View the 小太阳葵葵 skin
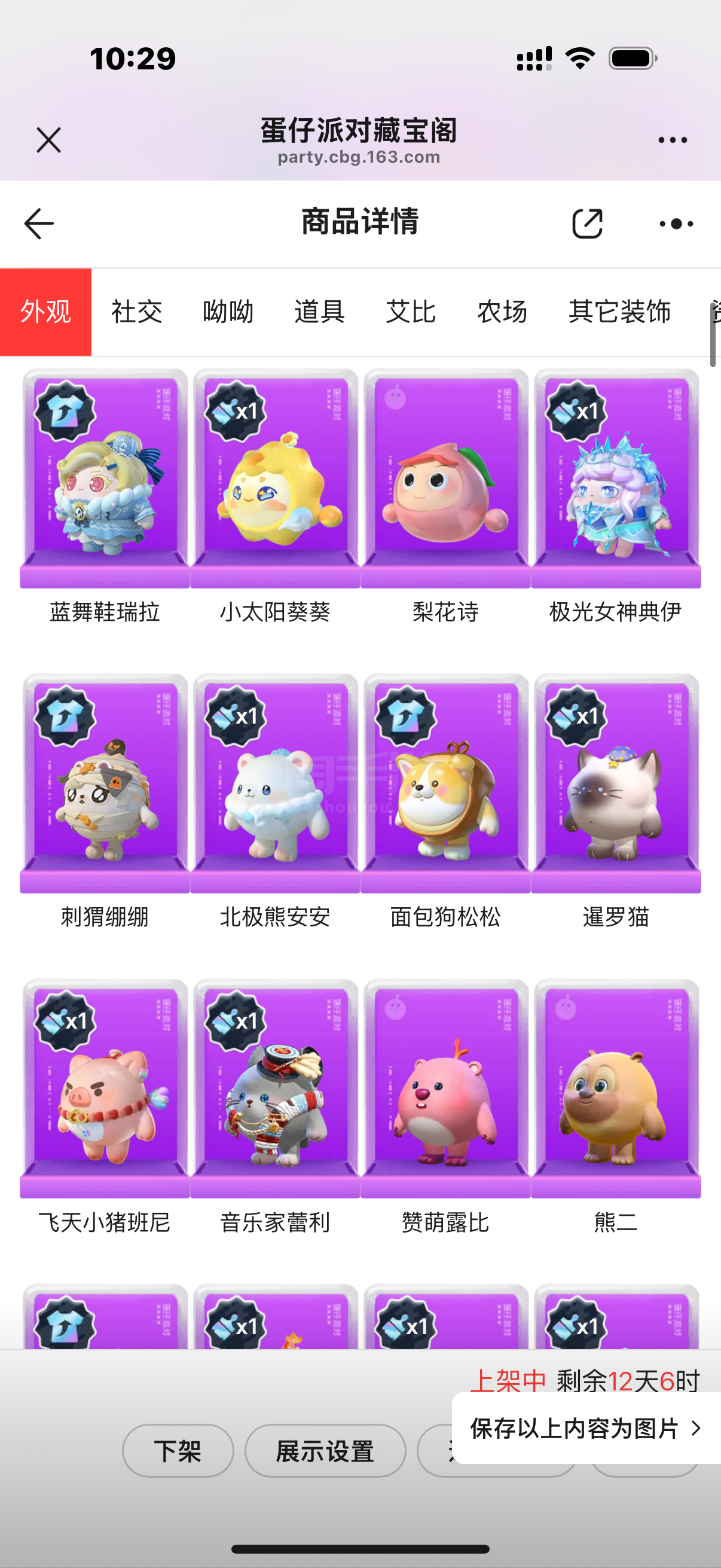 275,481
